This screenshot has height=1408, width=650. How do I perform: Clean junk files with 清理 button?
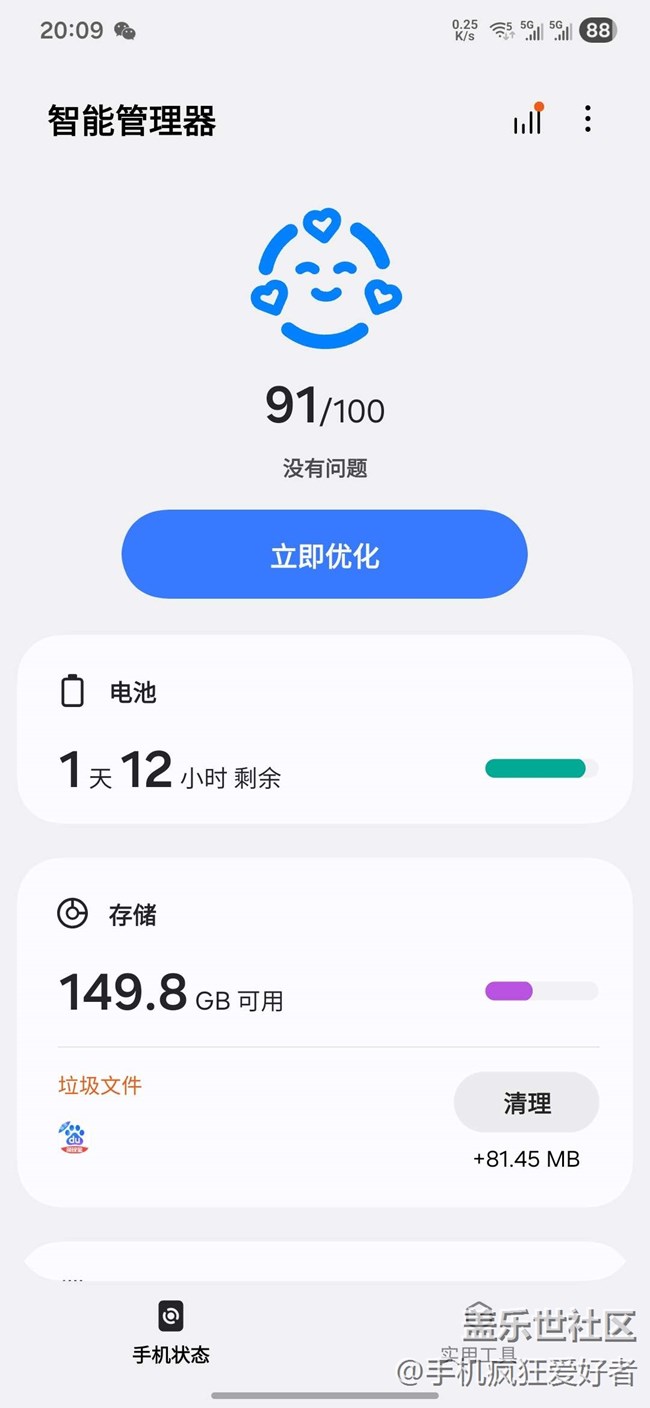[x=526, y=1103]
